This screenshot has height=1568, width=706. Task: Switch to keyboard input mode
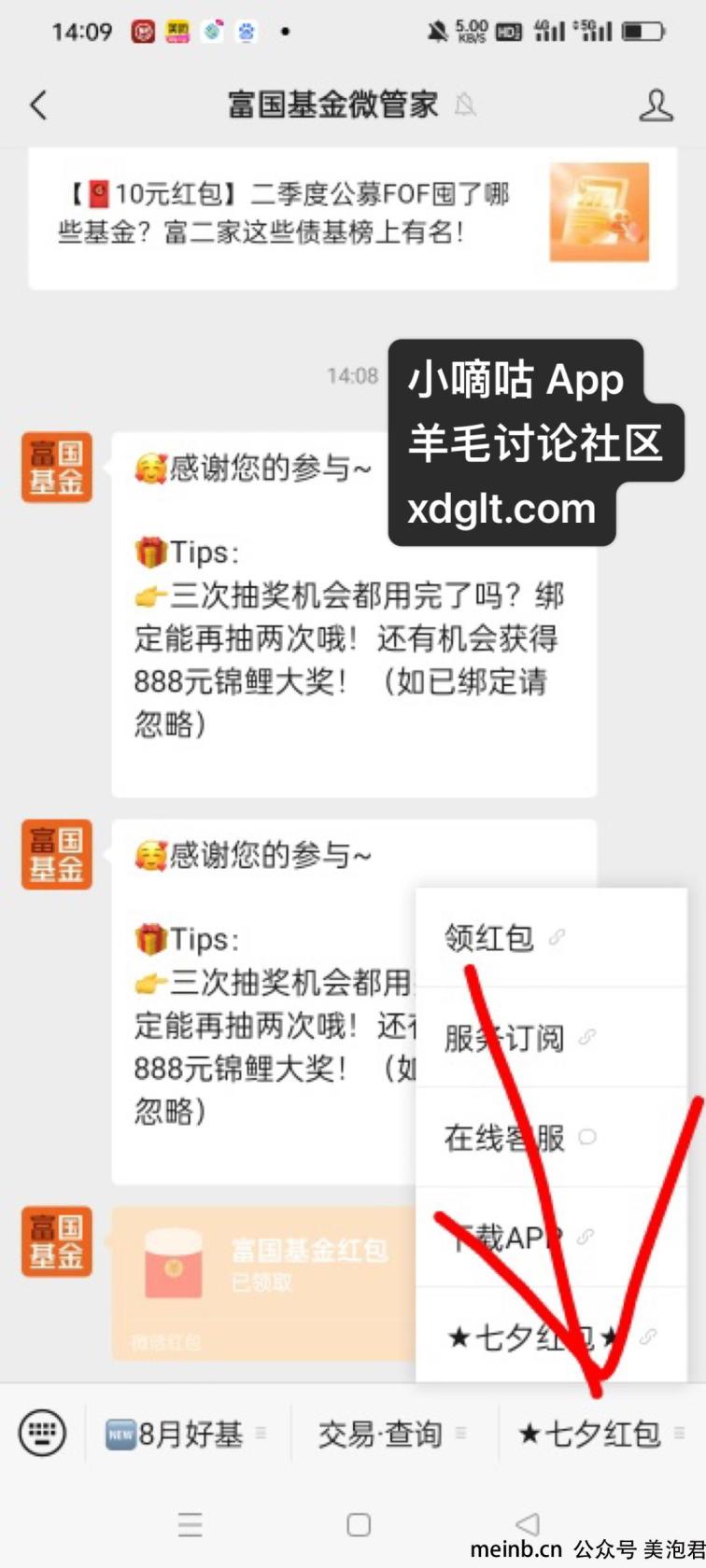click(x=43, y=1432)
